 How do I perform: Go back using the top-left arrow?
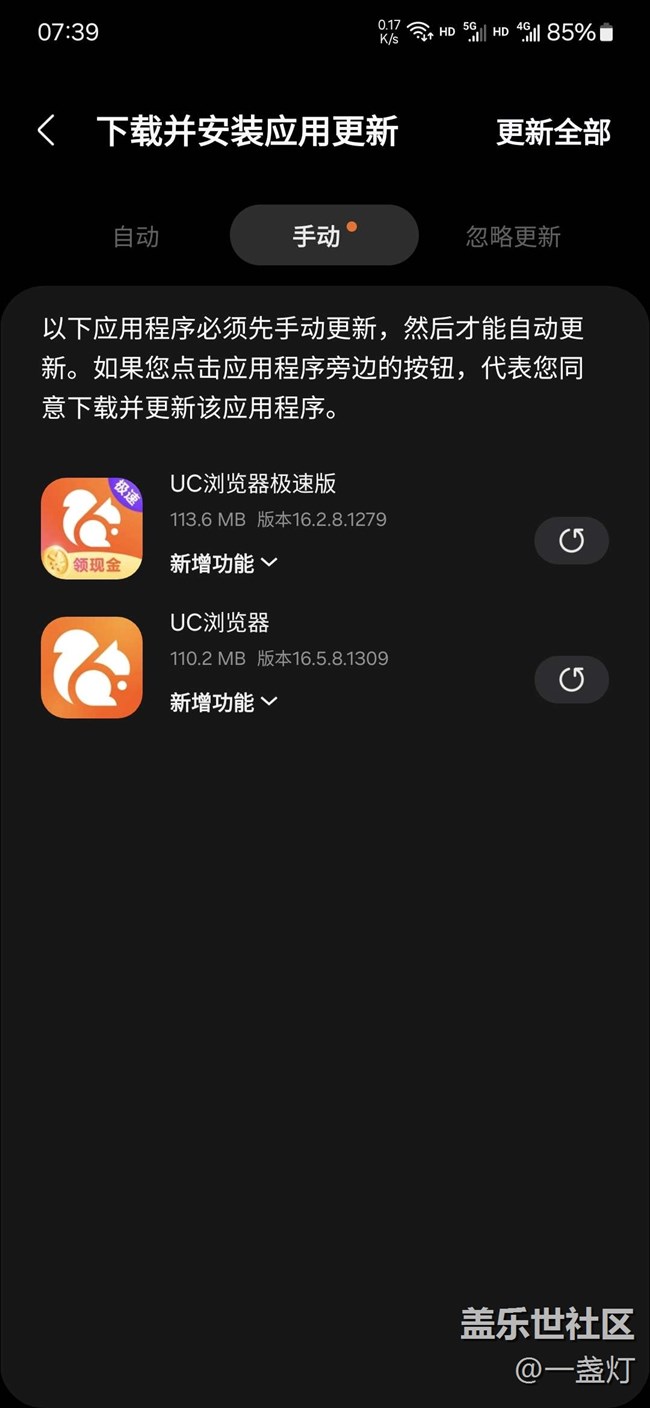coord(46,131)
